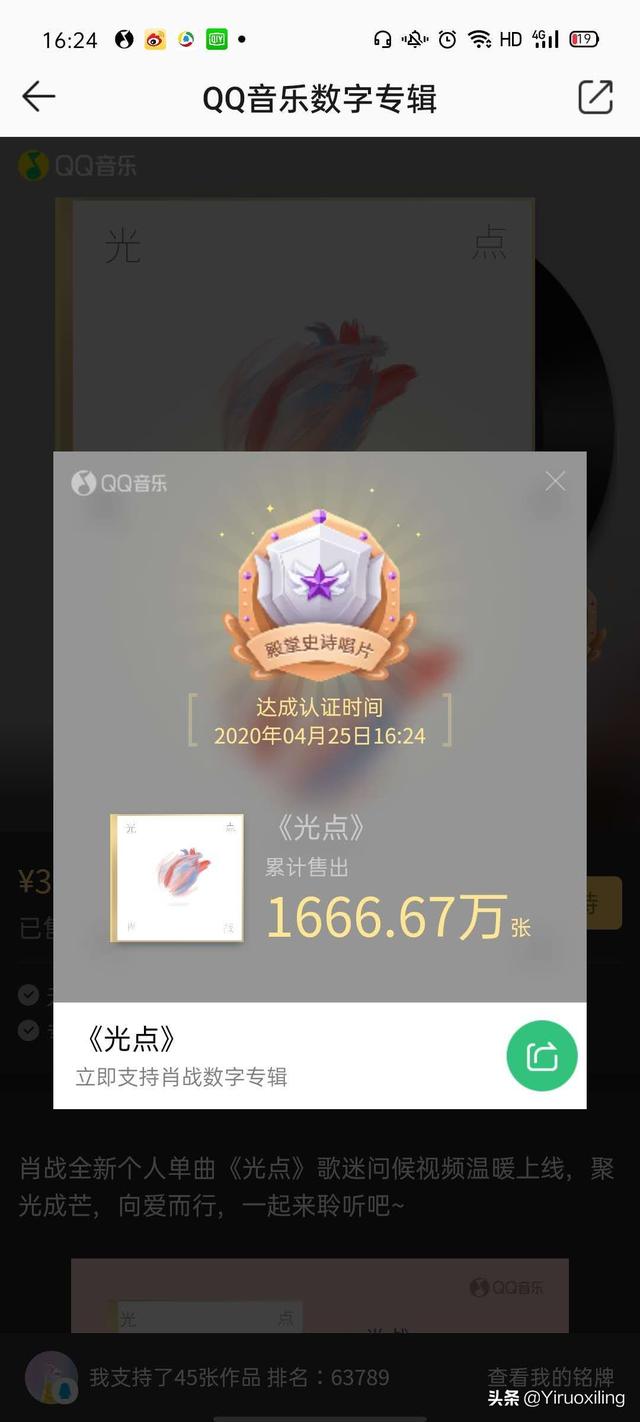Close the 殿堂史诗唱片 certification popup
The width and height of the screenshot is (640, 1422).
coord(555,481)
